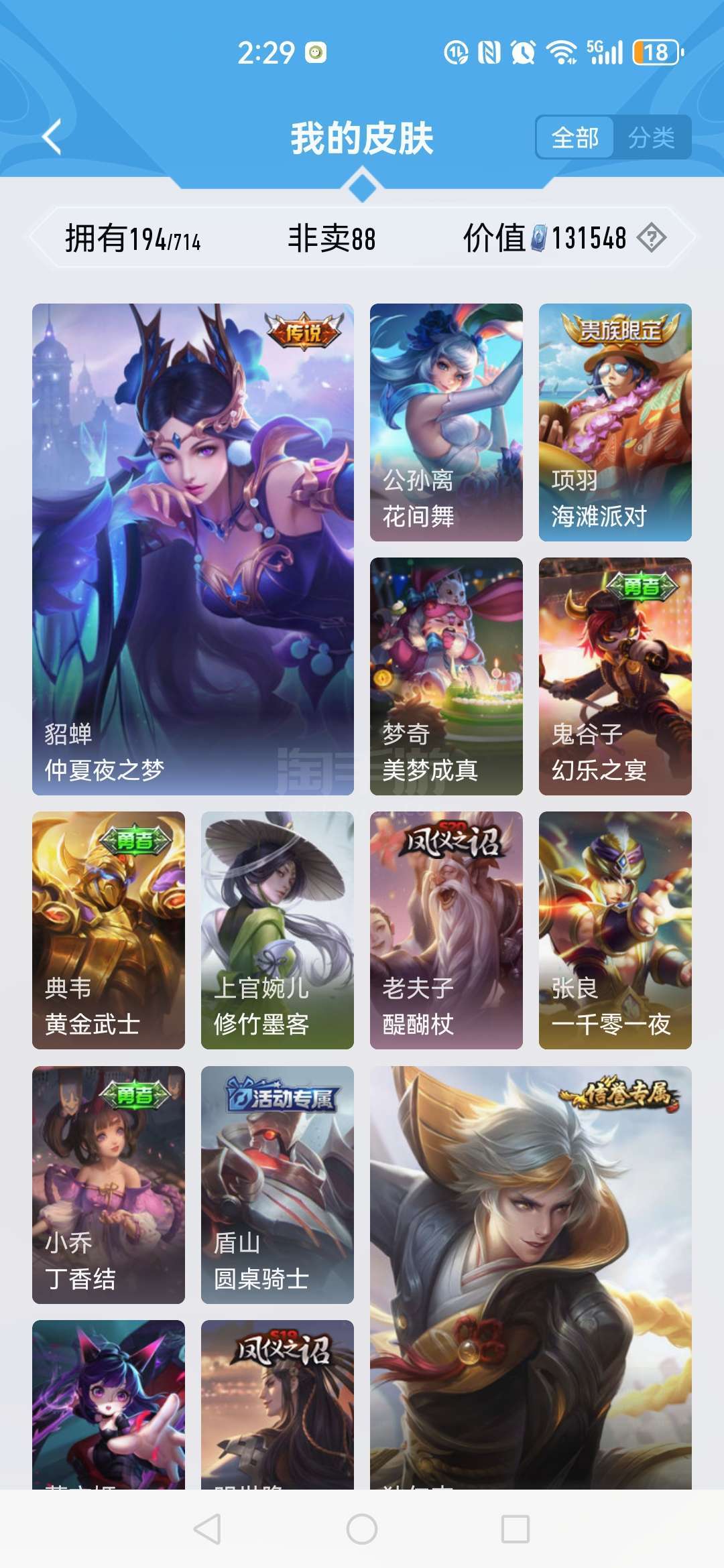Open 鬼谷子 幻乐之宴 skin
Viewport: 724px width, 1568px height.
[615, 676]
